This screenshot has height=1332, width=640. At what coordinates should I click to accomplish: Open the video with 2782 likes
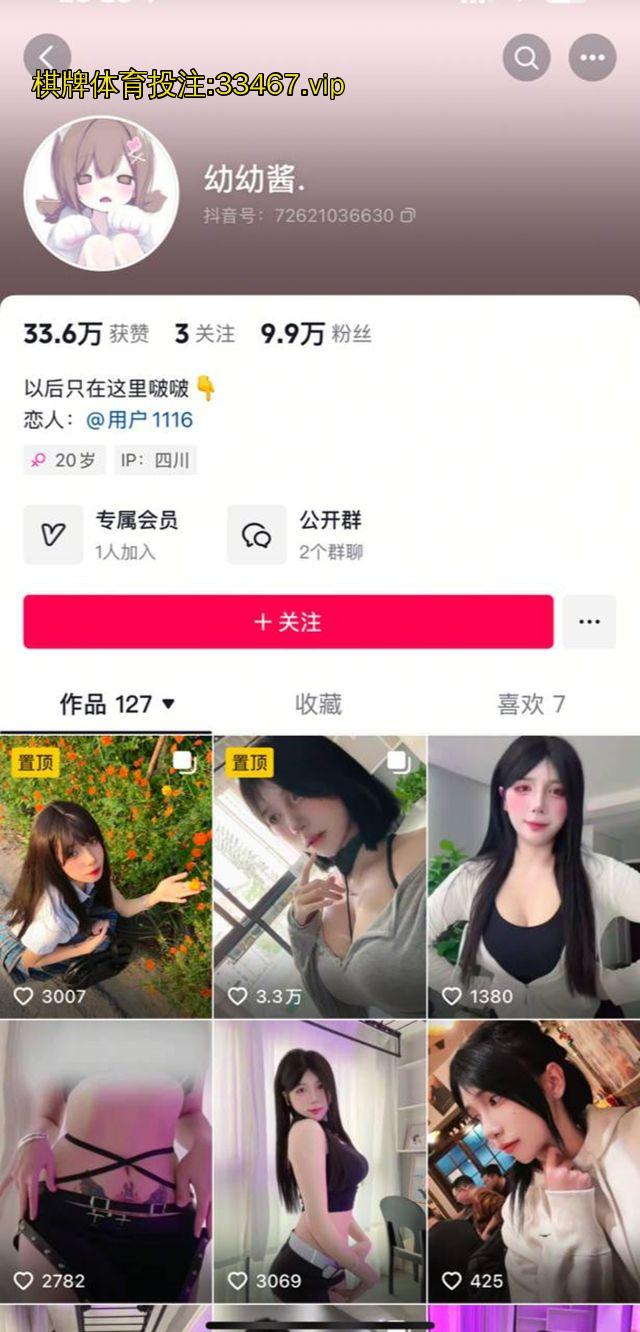coord(106,1160)
